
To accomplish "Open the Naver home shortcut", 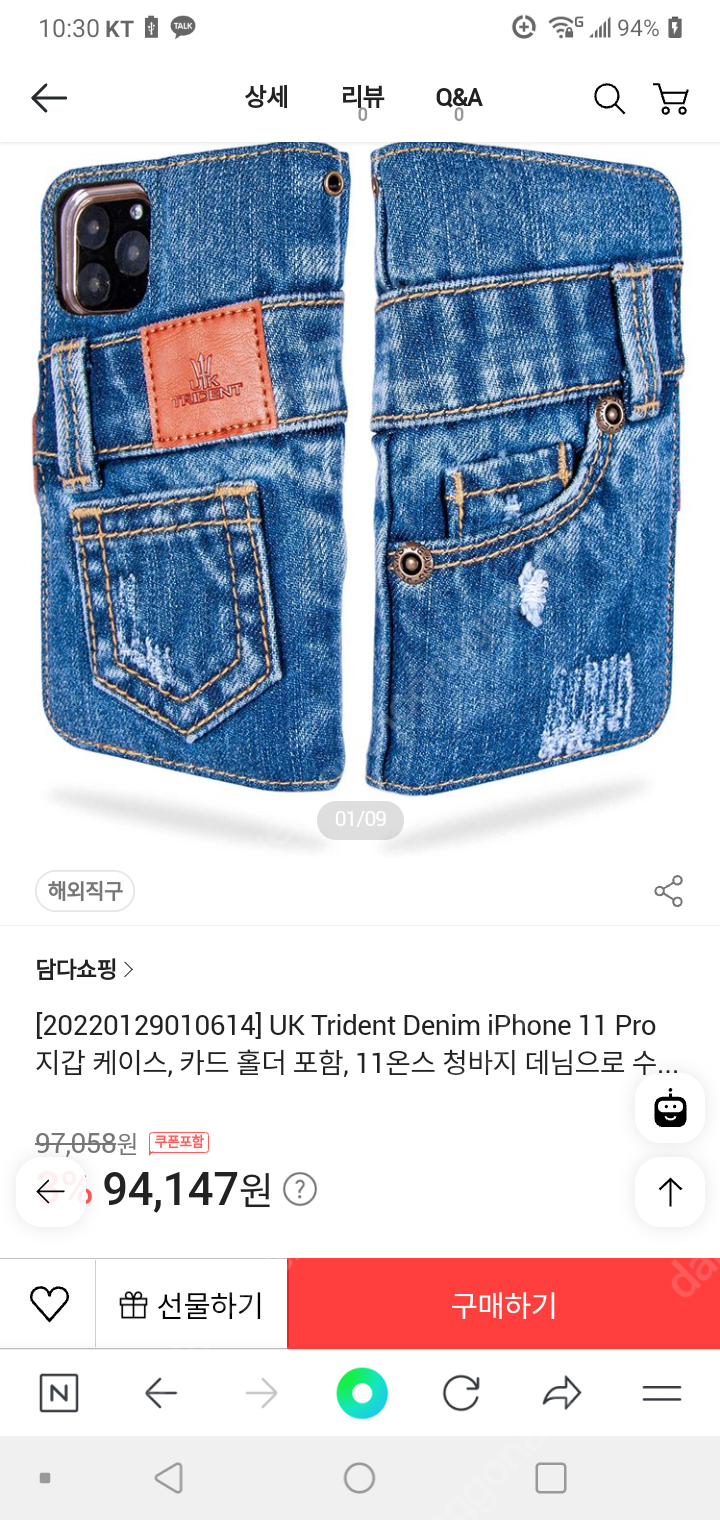I will pyautogui.click(x=58, y=1392).
